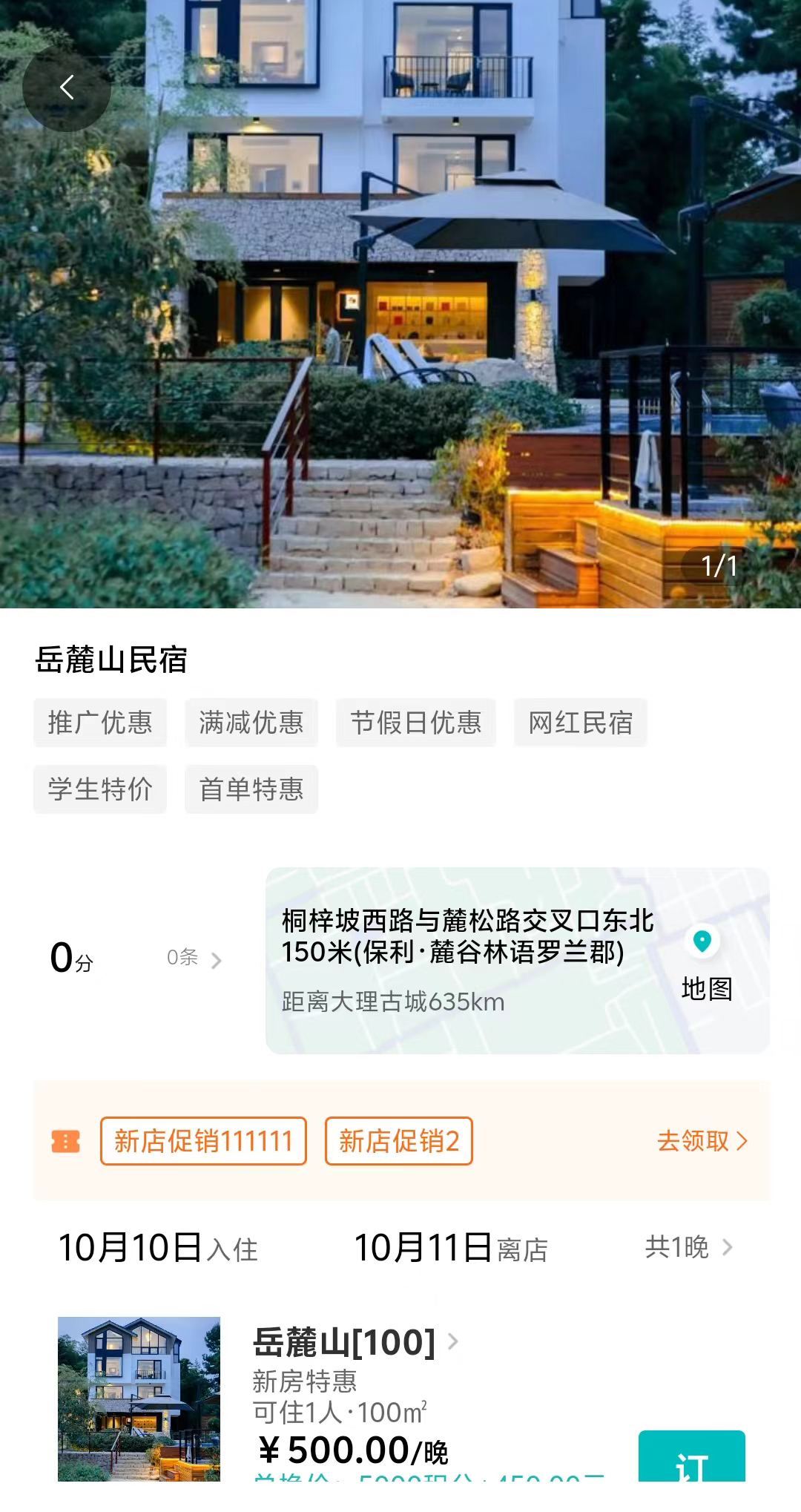Select the 新店促销111111 coupon
Viewport: 801px width, 1512px height.
coord(203,1141)
